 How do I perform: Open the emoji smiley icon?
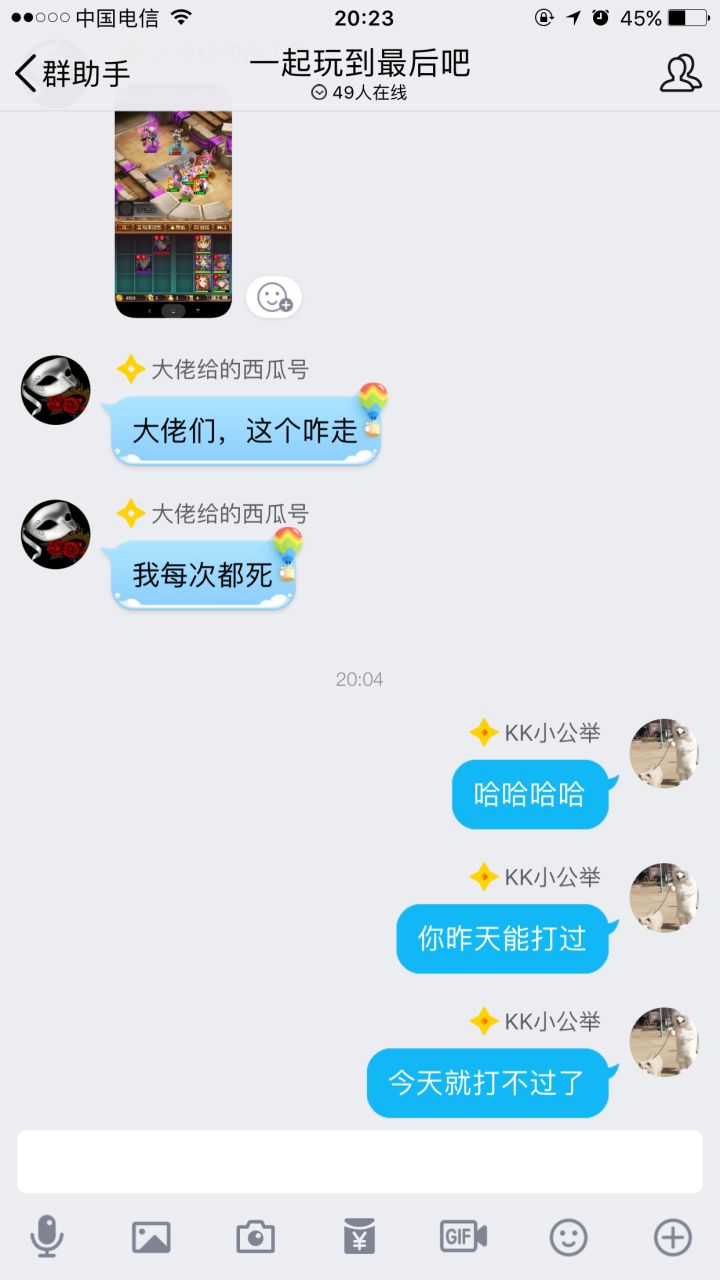pyautogui.click(x=567, y=1235)
